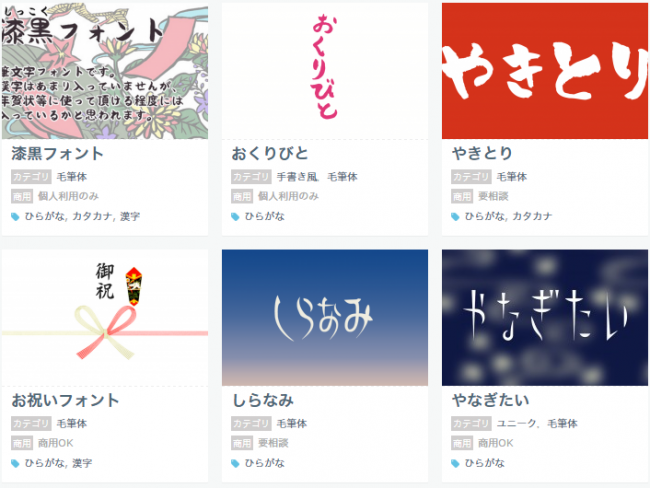Open the やきとり font preview image

click(x=544, y=70)
